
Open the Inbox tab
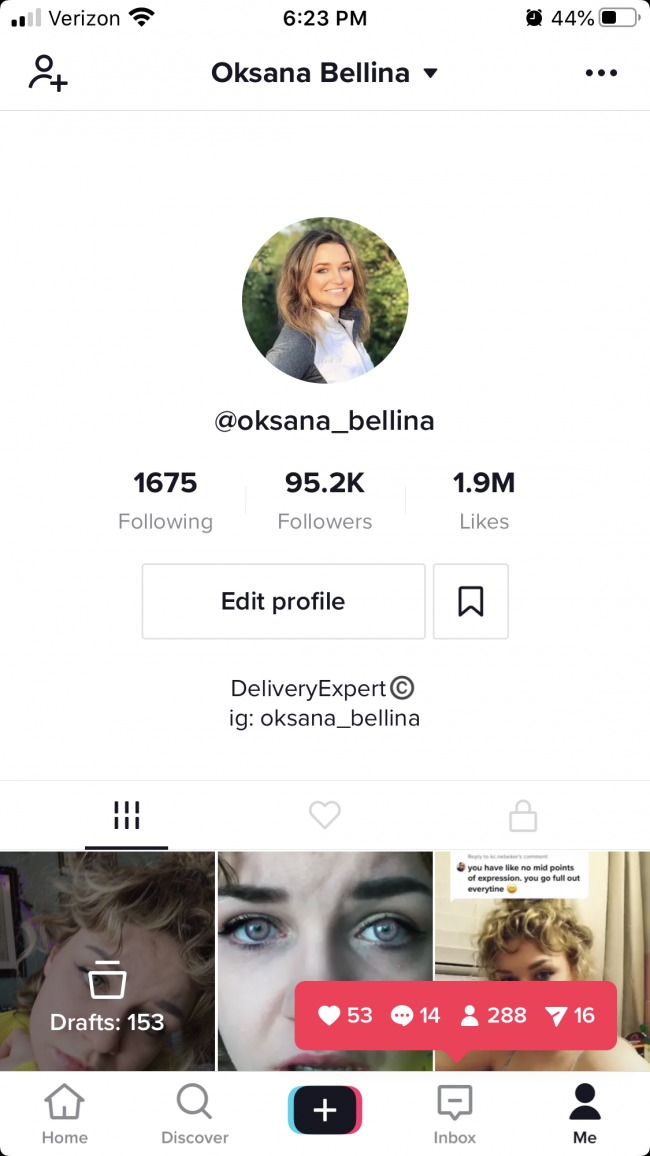pyautogui.click(x=455, y=1115)
